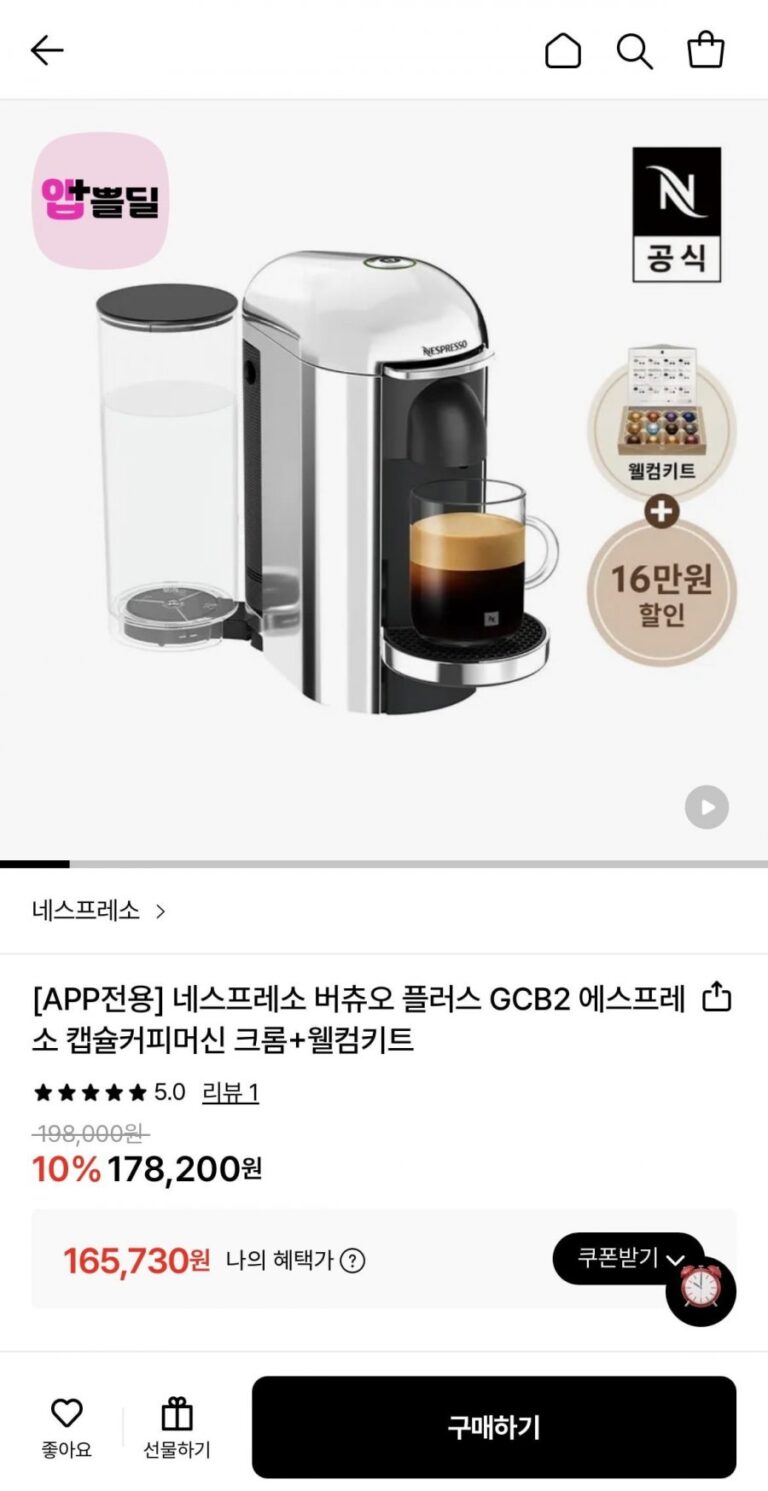Show 나의 혜택가 help info
Image resolution: width=768 pixels, height=1491 pixels.
pyautogui.click(x=352, y=1261)
